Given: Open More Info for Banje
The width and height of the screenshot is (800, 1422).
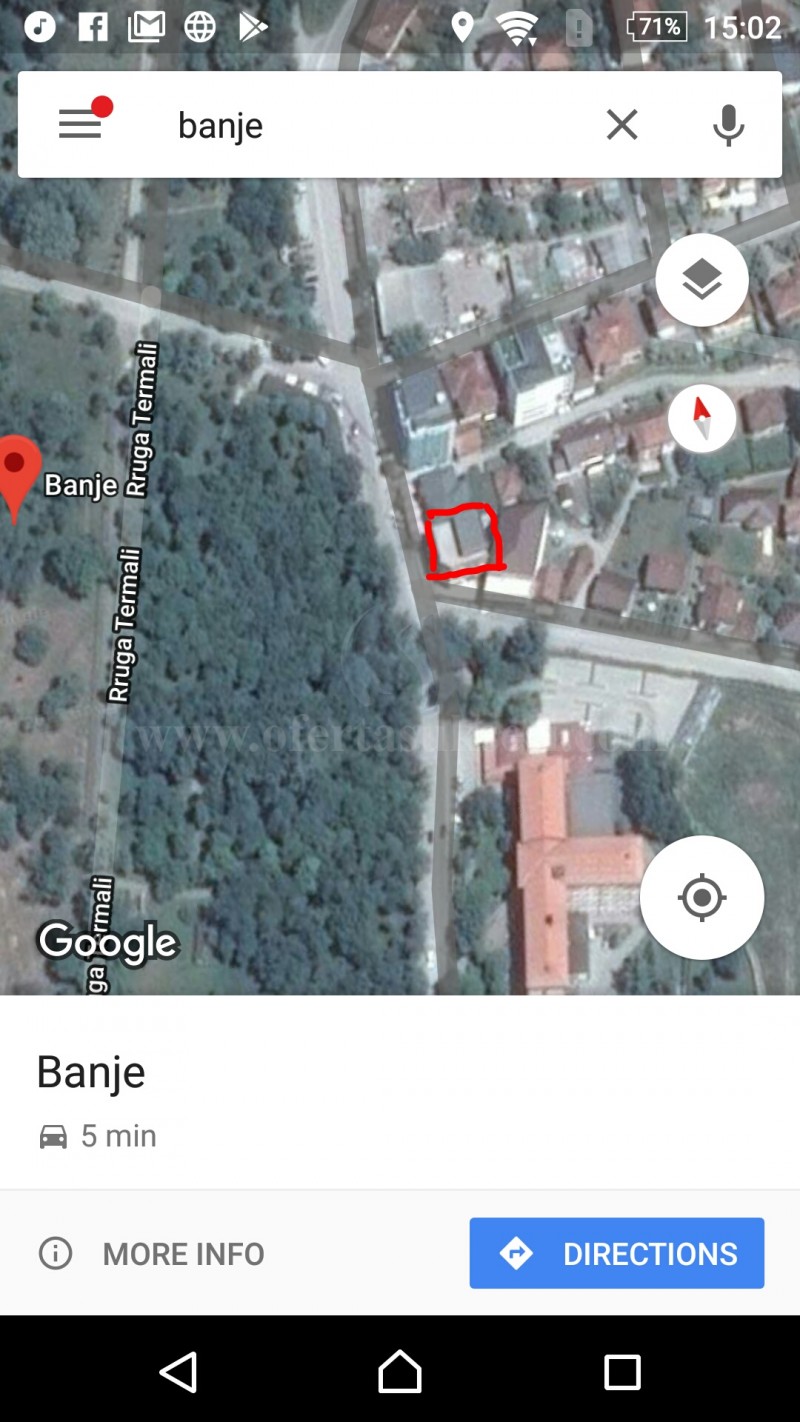Looking at the screenshot, I should point(152,1253).
